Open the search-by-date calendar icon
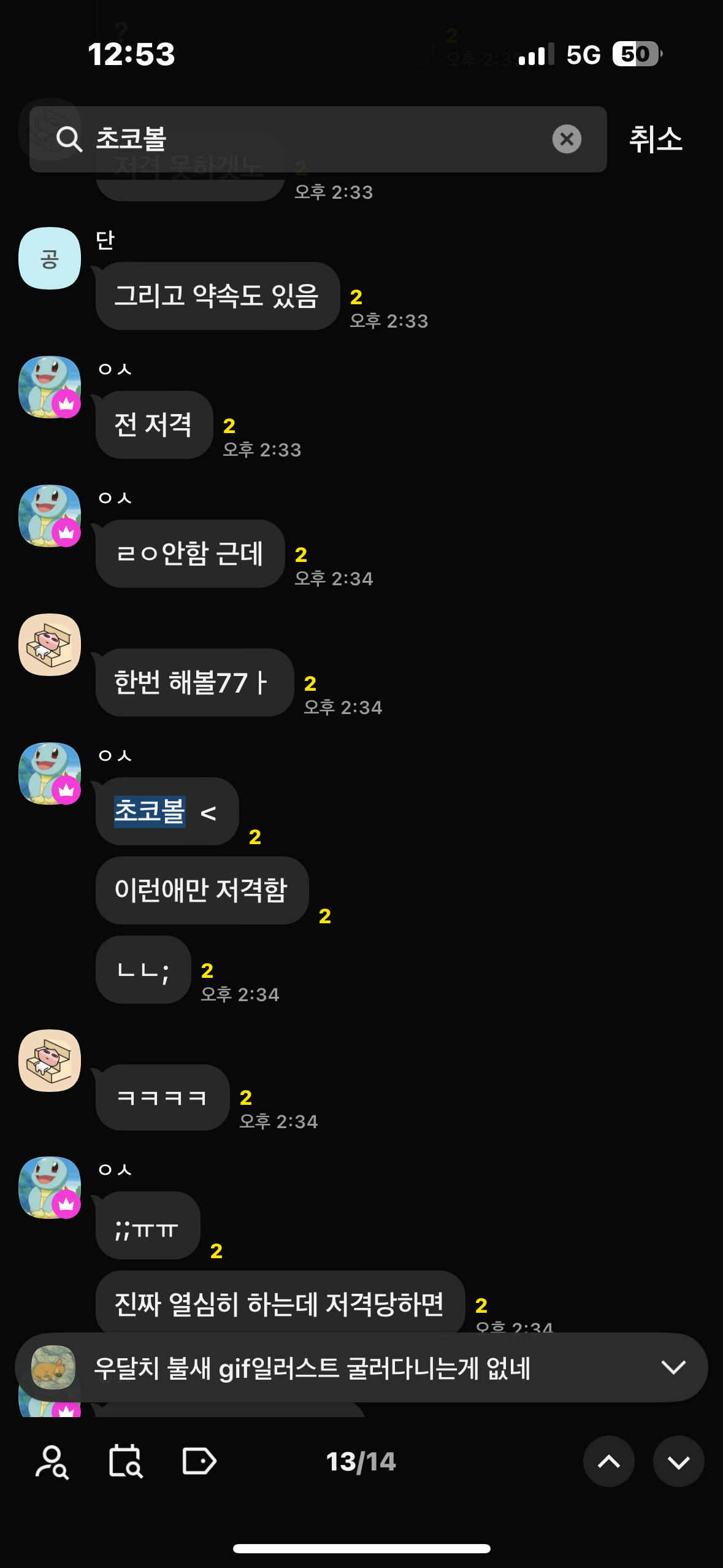This screenshot has width=723, height=1568. pos(126,1461)
